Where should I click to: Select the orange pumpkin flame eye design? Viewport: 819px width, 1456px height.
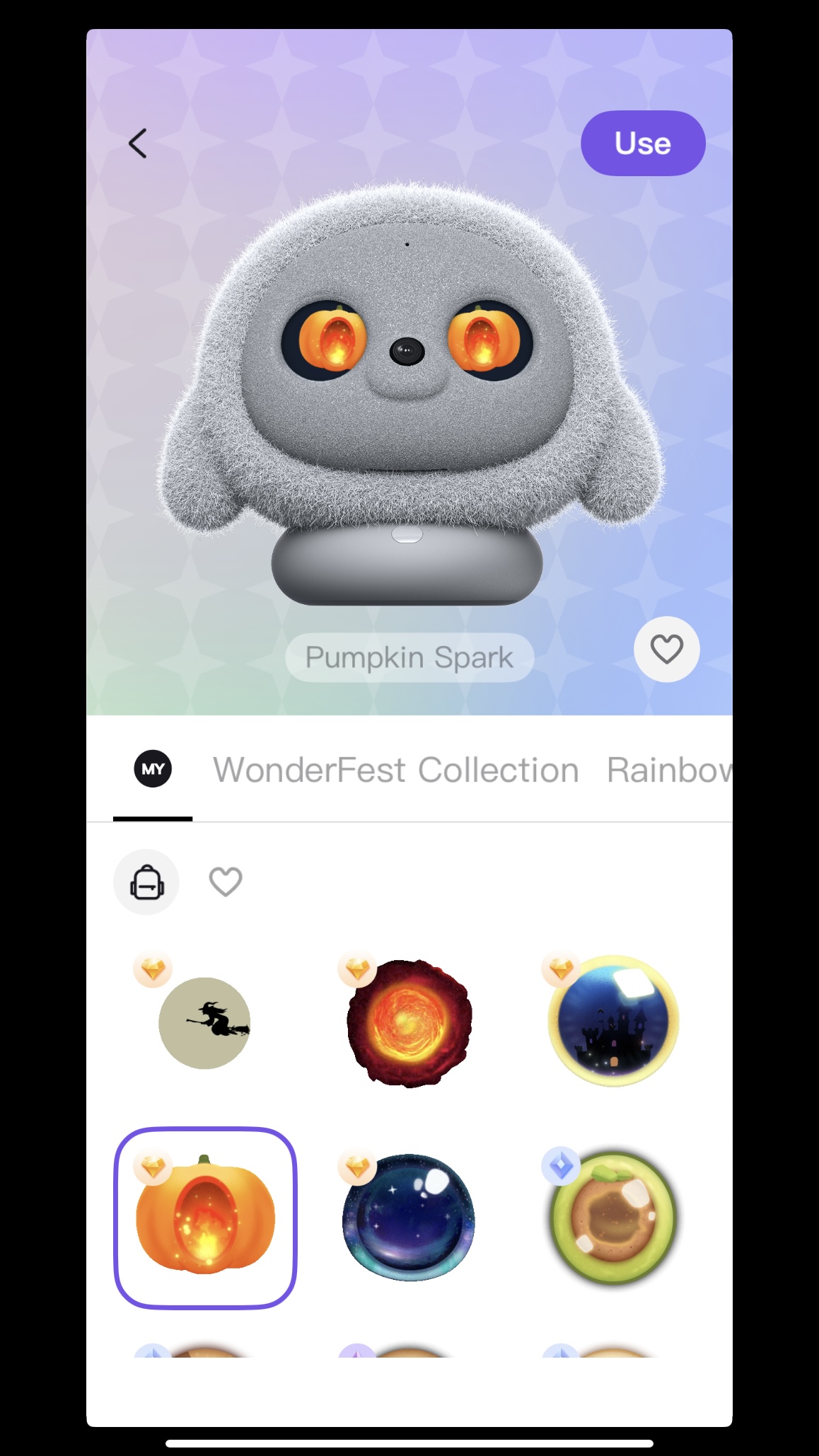coord(205,1217)
